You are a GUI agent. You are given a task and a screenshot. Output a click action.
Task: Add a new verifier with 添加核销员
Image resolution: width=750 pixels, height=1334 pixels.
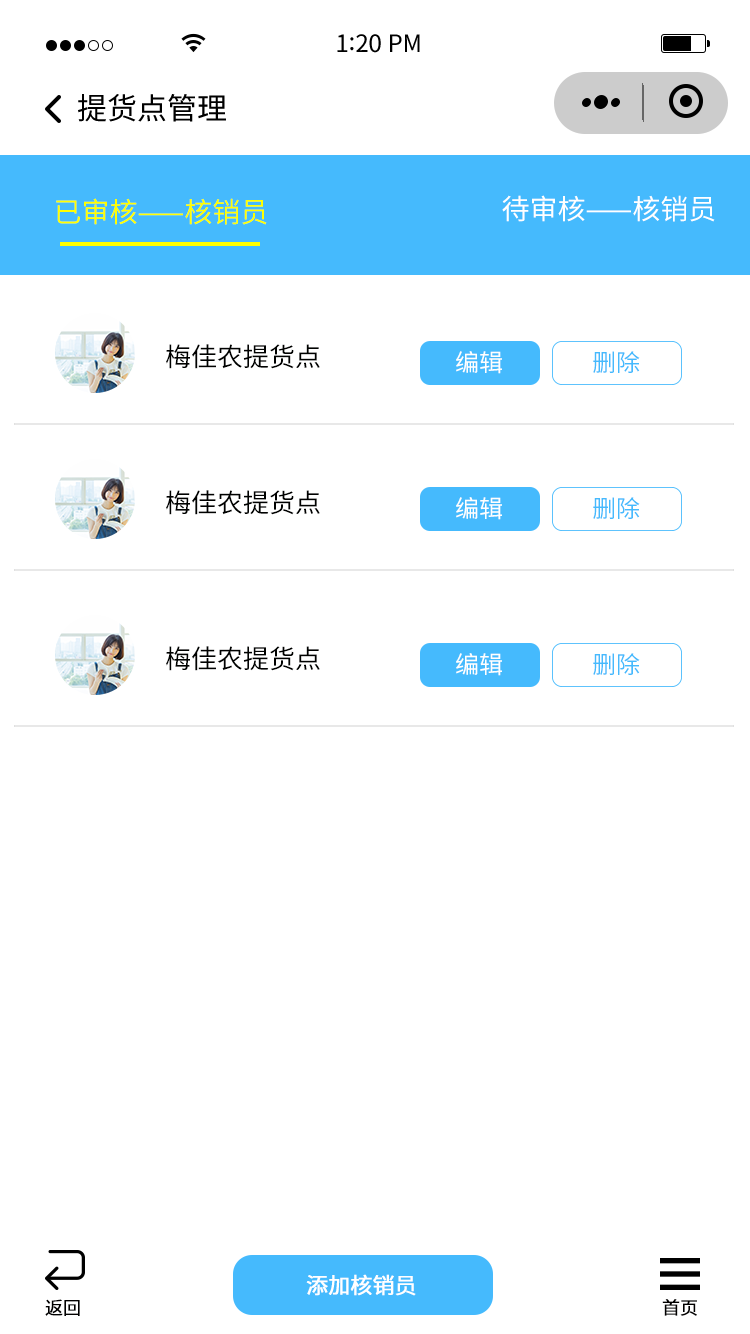coord(362,1285)
